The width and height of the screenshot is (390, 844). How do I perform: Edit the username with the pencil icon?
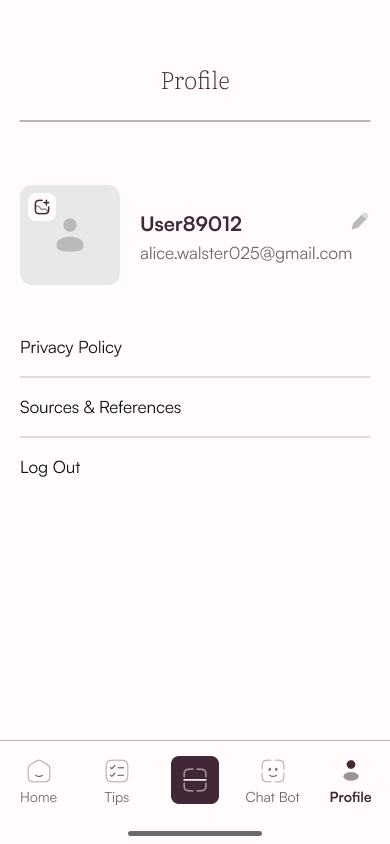tap(360, 221)
